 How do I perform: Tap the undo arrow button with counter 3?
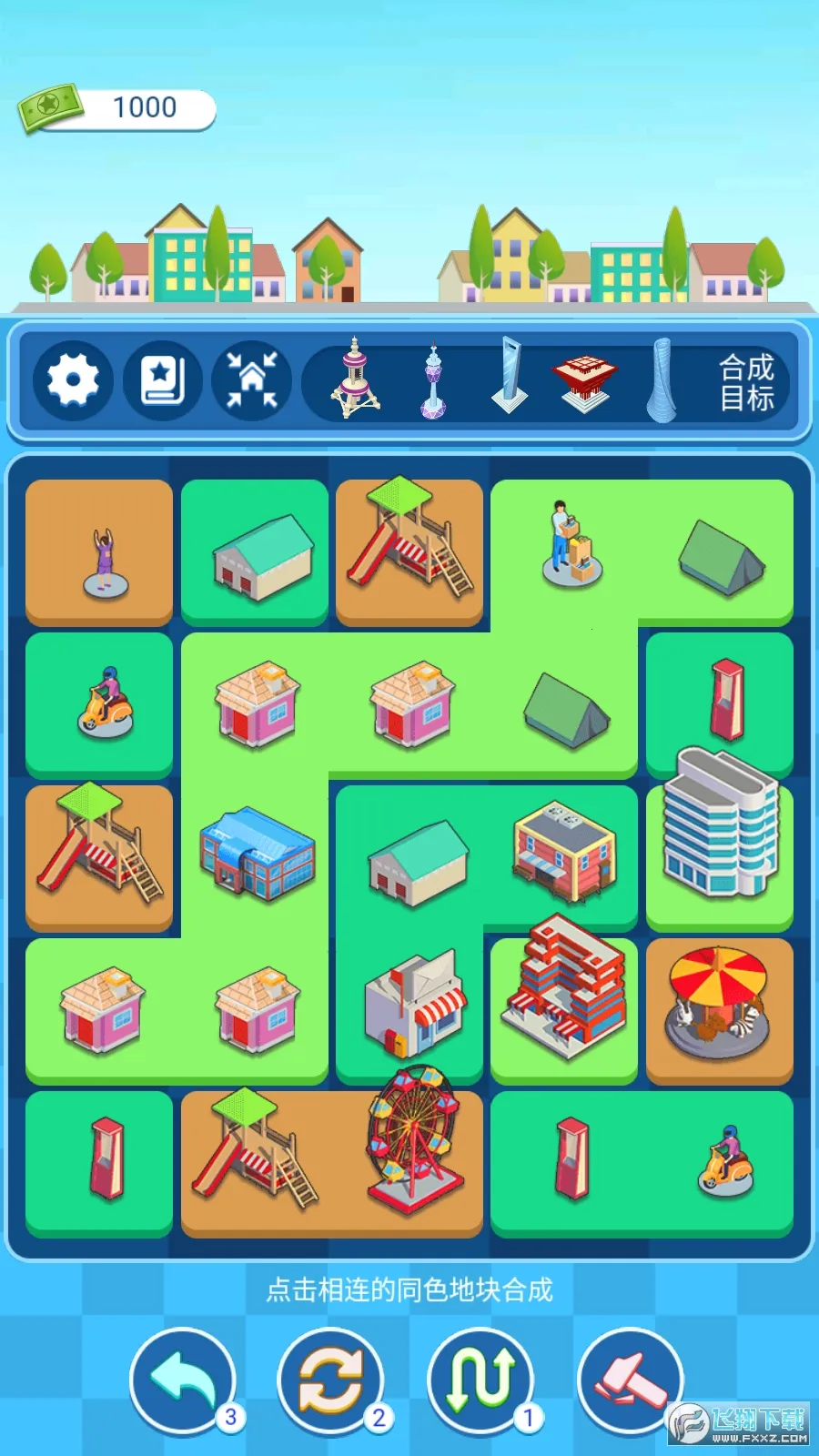[180, 1379]
